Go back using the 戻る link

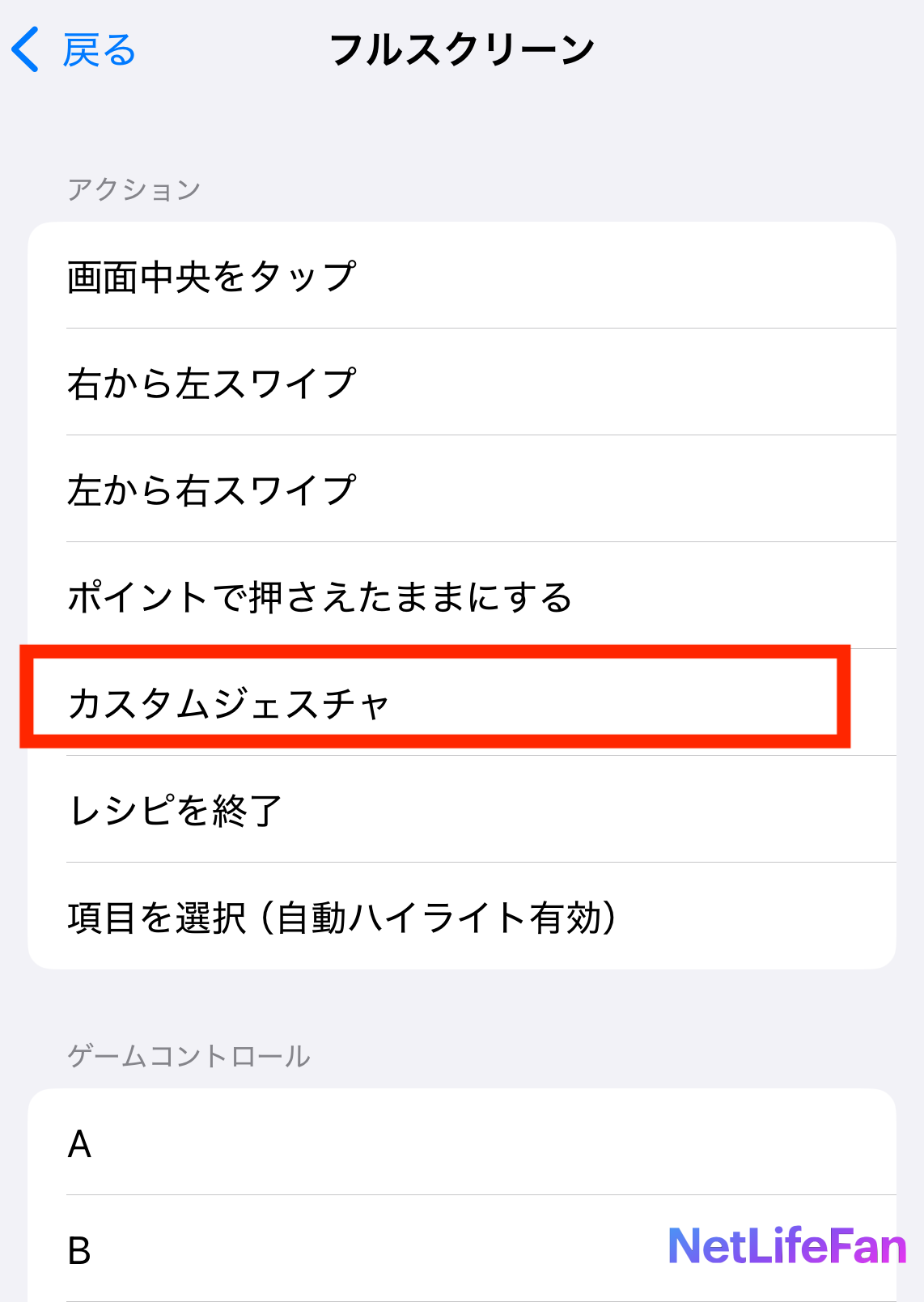pos(96,49)
